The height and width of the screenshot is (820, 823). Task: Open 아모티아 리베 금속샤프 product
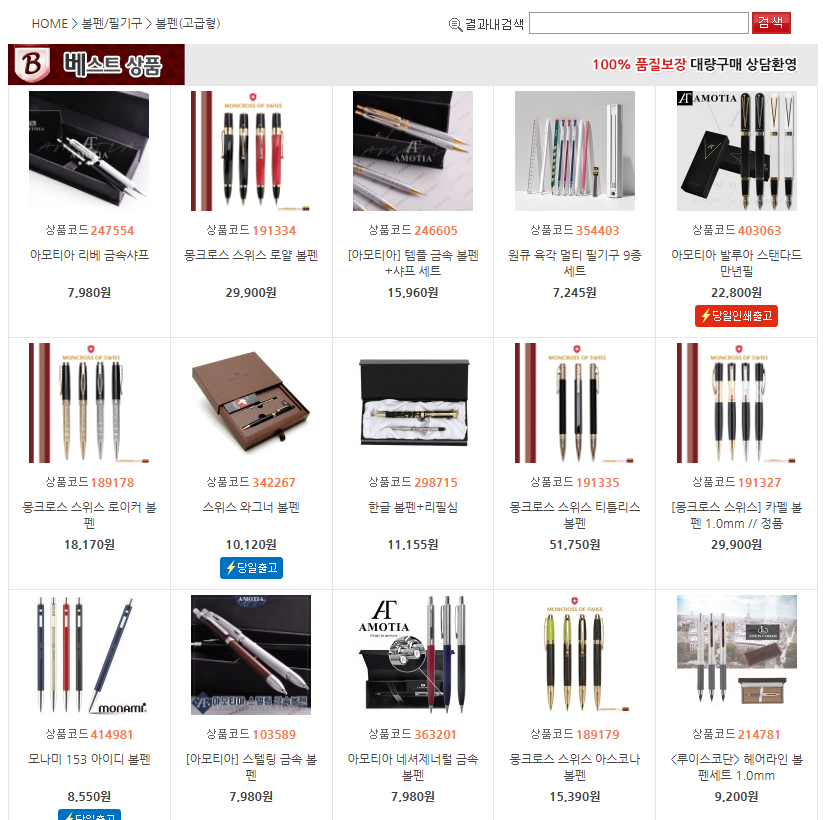coord(89,255)
